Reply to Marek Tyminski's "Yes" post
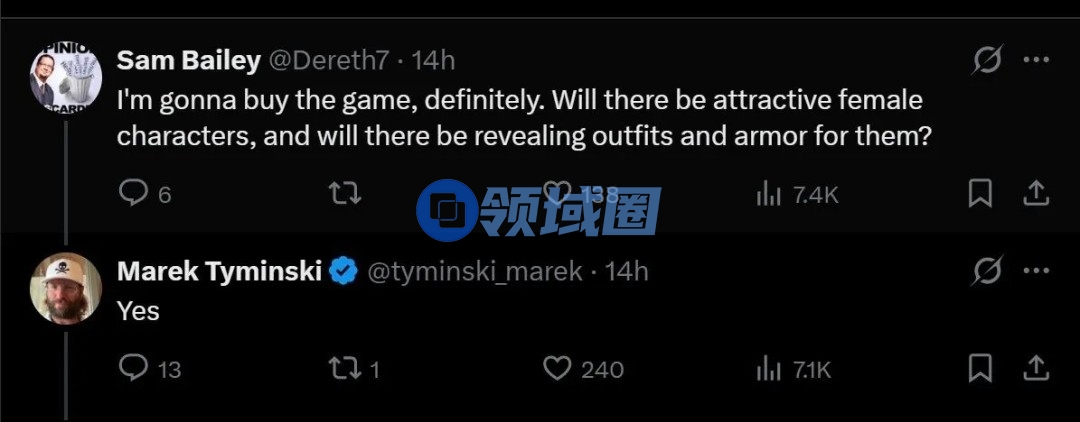The width and height of the screenshot is (1080, 422). (x=133, y=368)
